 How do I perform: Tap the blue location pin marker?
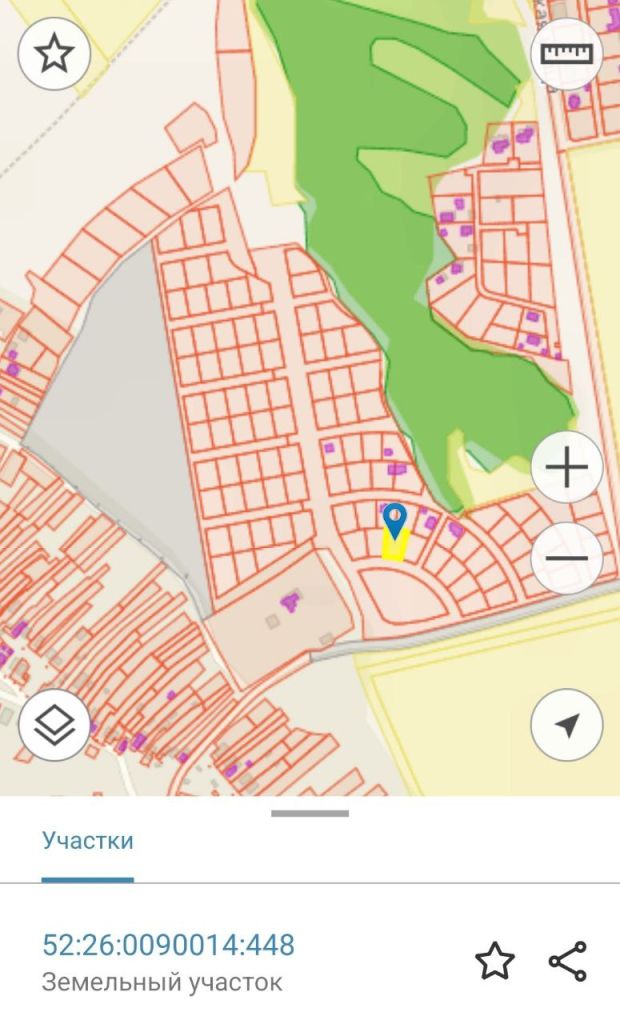pos(396,520)
